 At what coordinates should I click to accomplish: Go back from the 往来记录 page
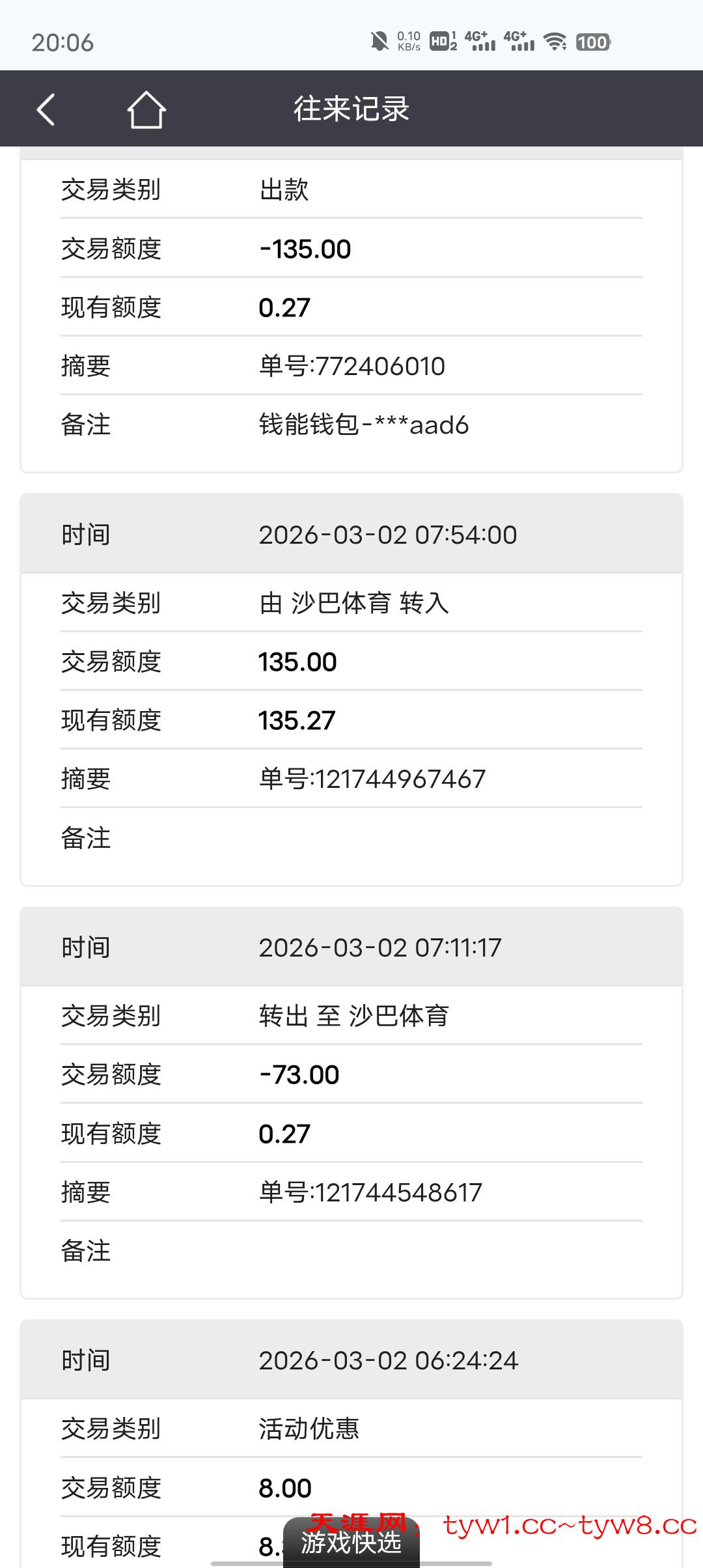pos(46,109)
